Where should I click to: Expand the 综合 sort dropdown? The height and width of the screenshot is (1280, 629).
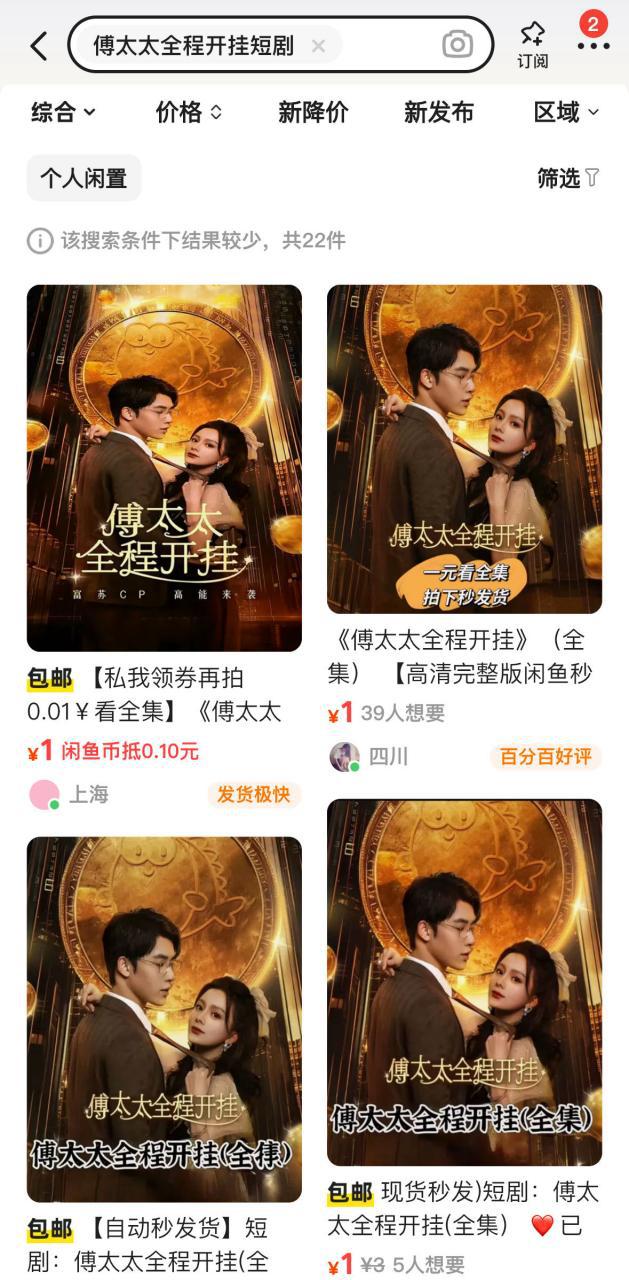(63, 112)
